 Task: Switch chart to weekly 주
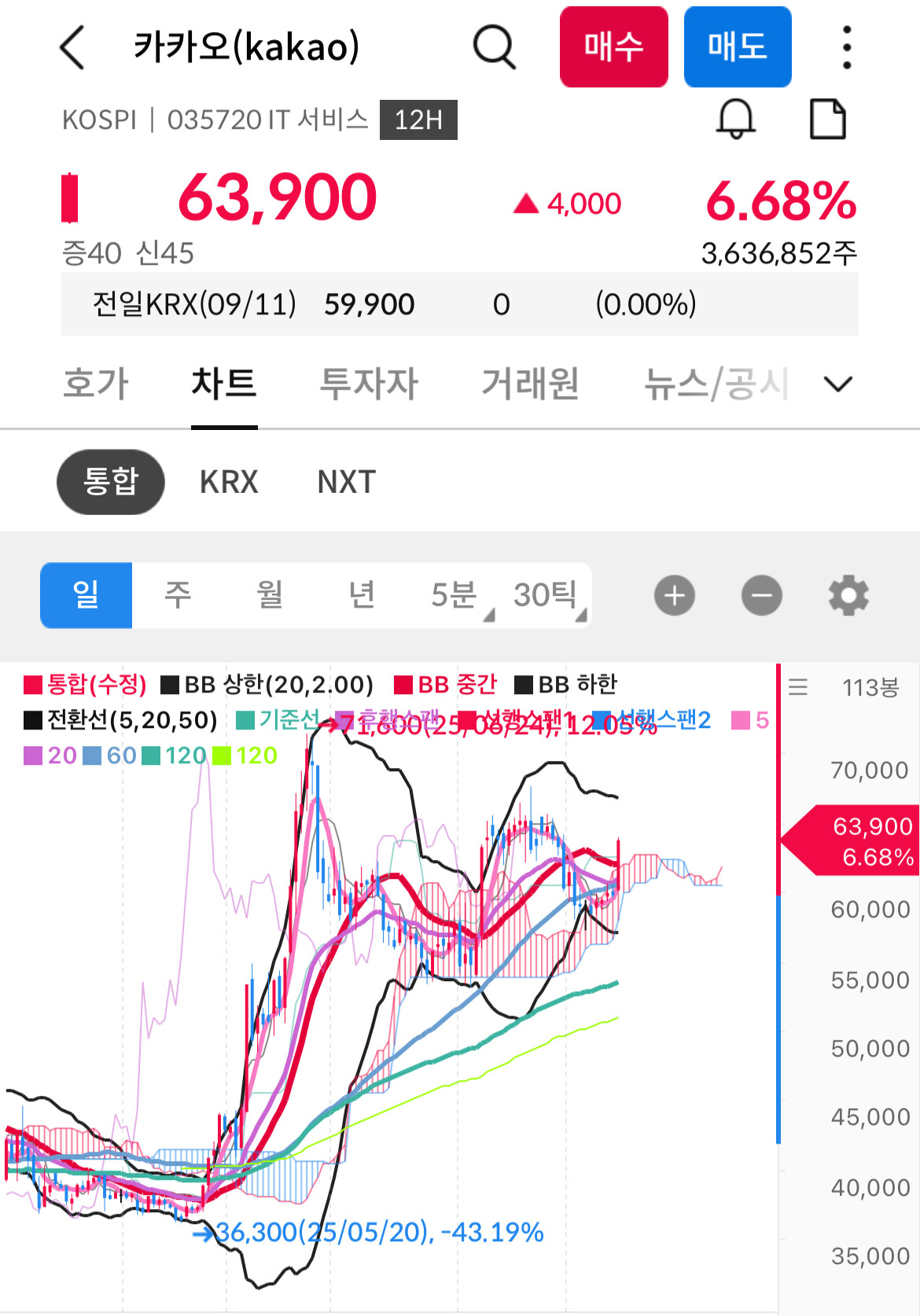178,595
